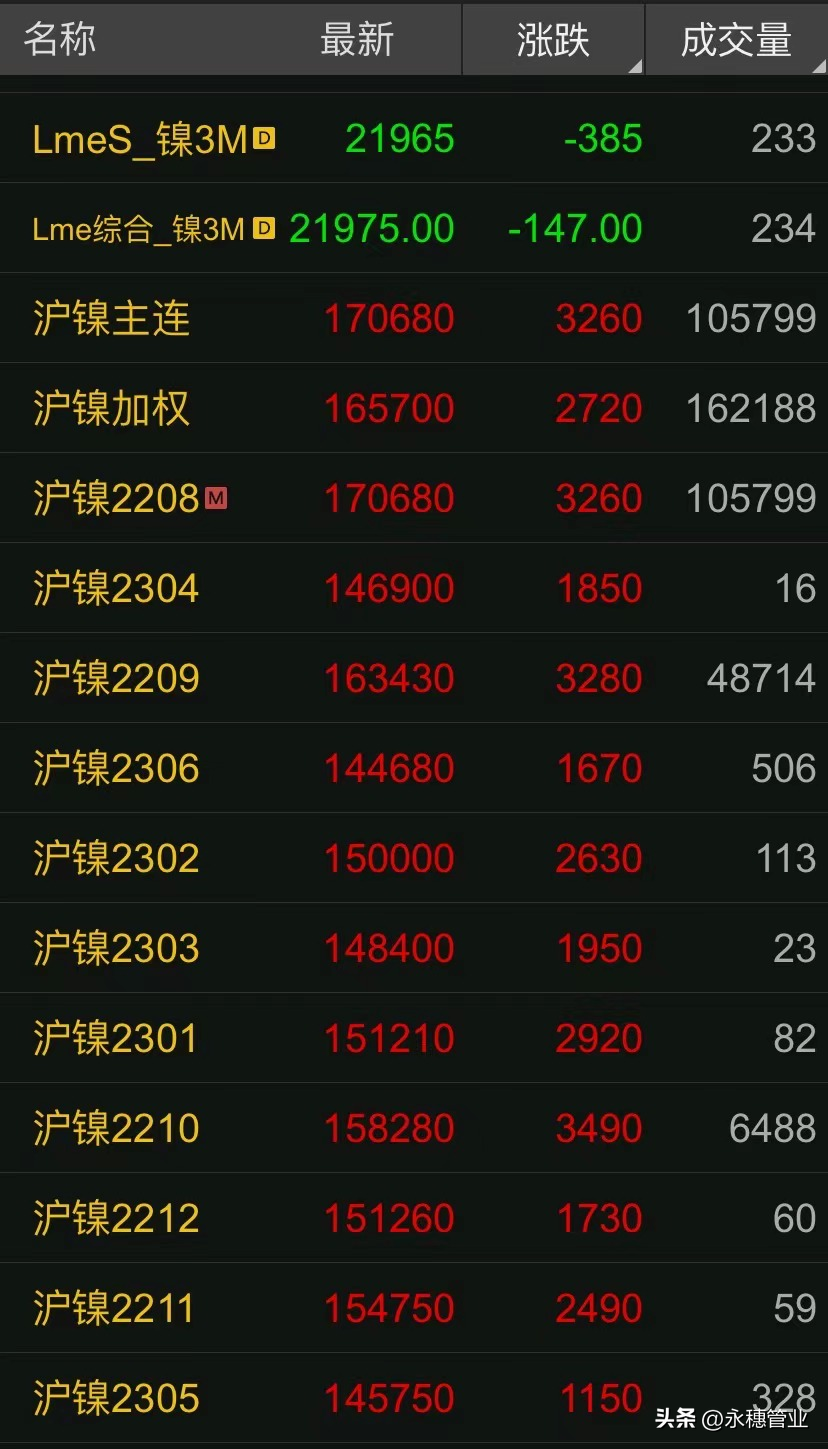
Task: Open the Lme综合_镍3M quote row
Action: (x=414, y=228)
